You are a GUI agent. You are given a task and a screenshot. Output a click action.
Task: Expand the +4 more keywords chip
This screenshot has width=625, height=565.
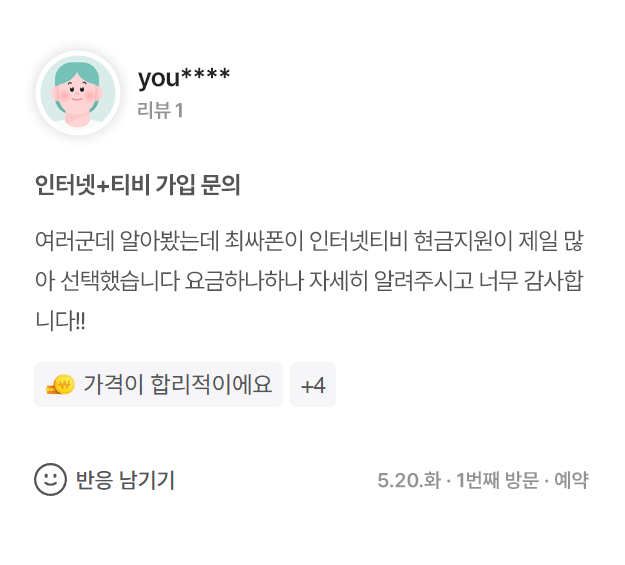(313, 385)
